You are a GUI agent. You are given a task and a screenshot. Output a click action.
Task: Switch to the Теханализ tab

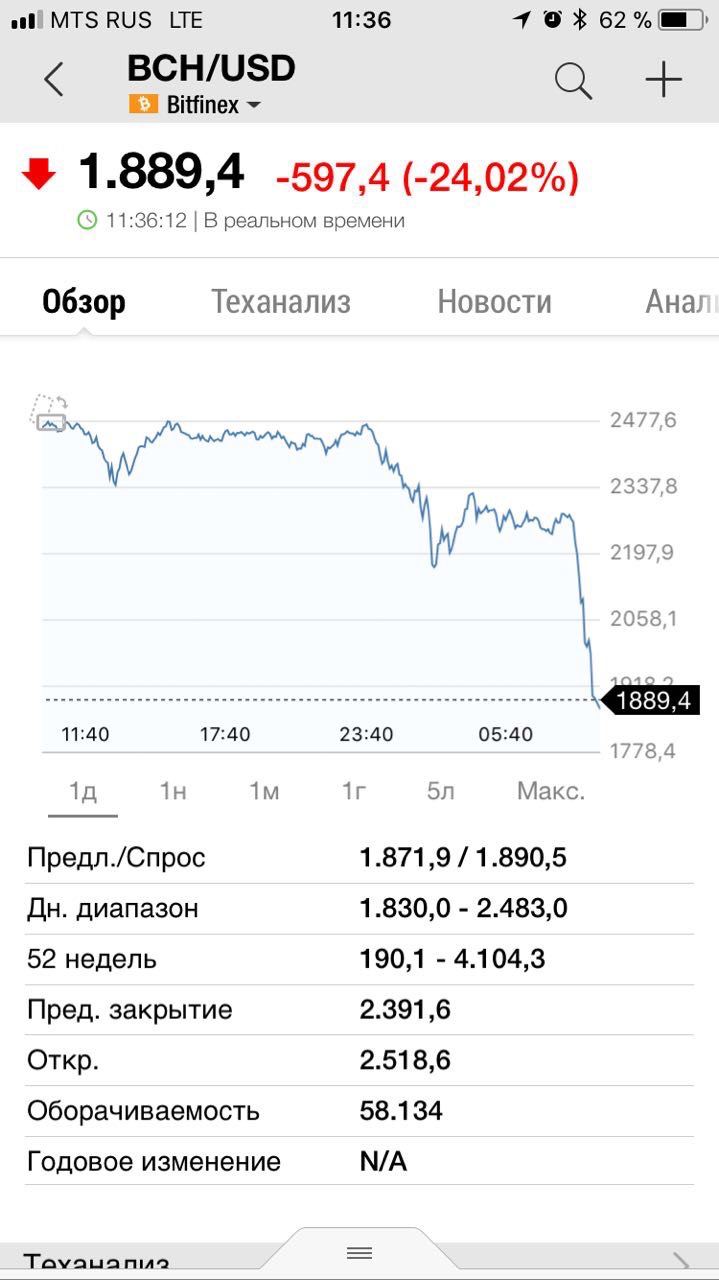tap(281, 301)
